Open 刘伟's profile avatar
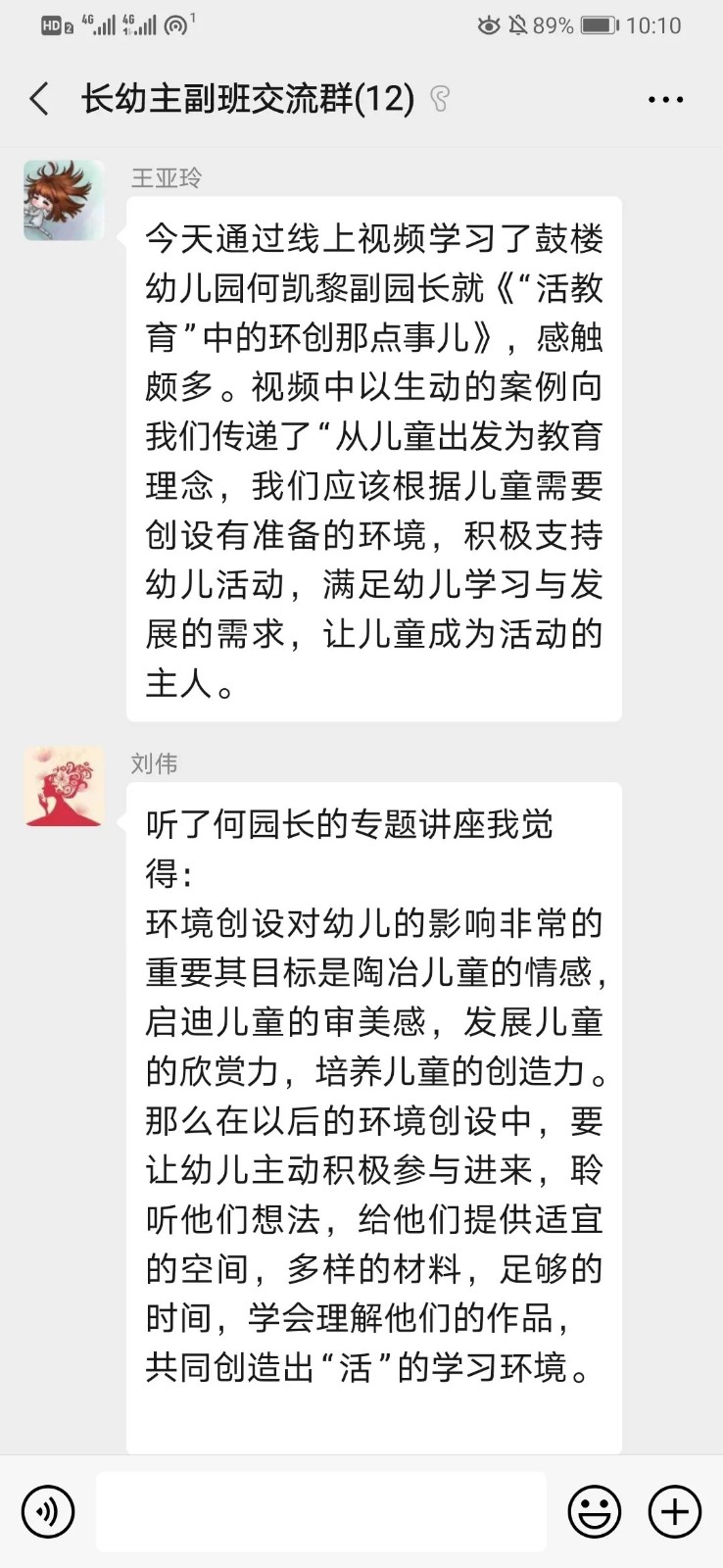This screenshot has height=1568, width=723. tap(64, 787)
